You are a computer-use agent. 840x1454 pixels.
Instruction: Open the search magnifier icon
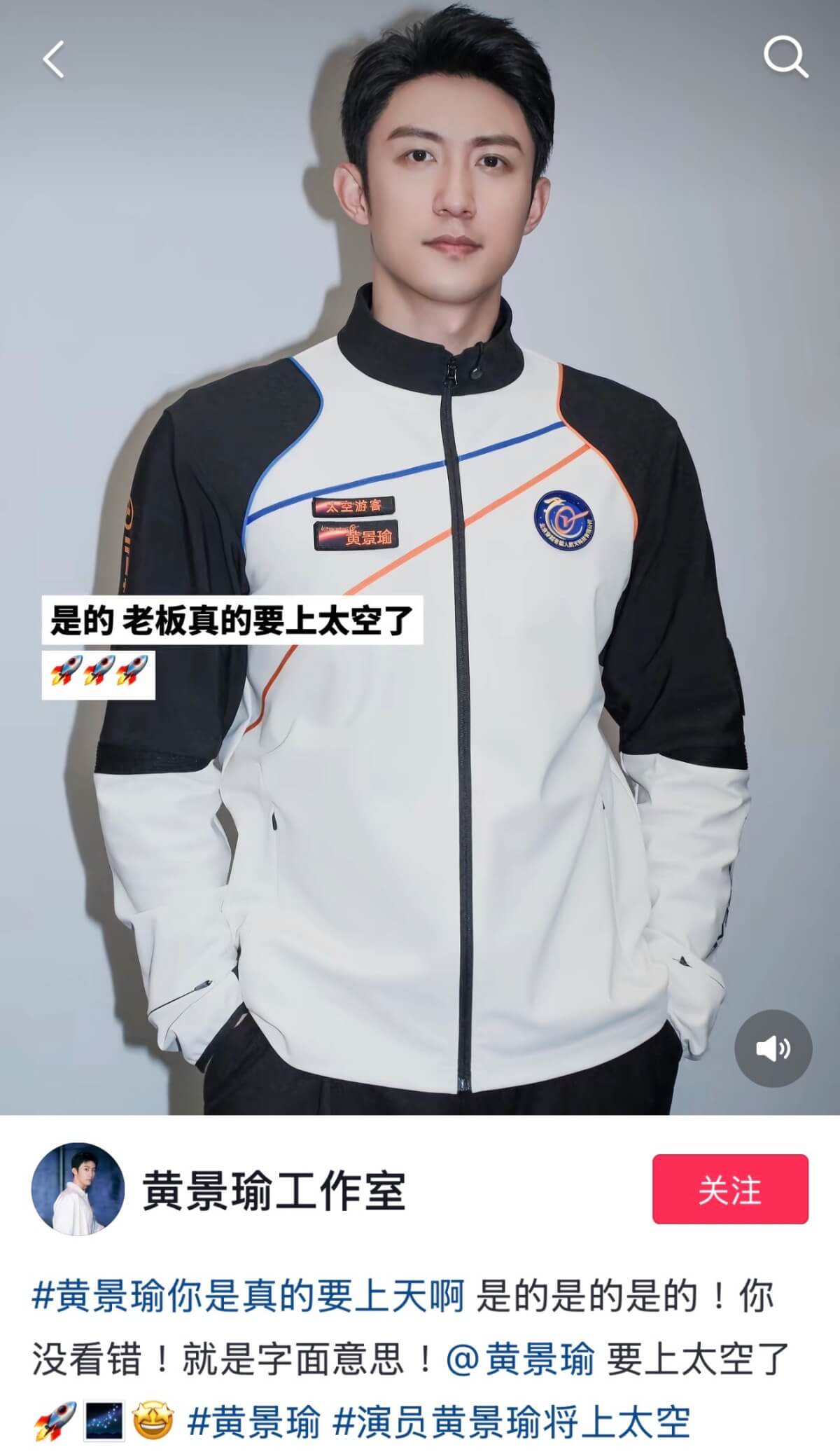click(x=785, y=57)
